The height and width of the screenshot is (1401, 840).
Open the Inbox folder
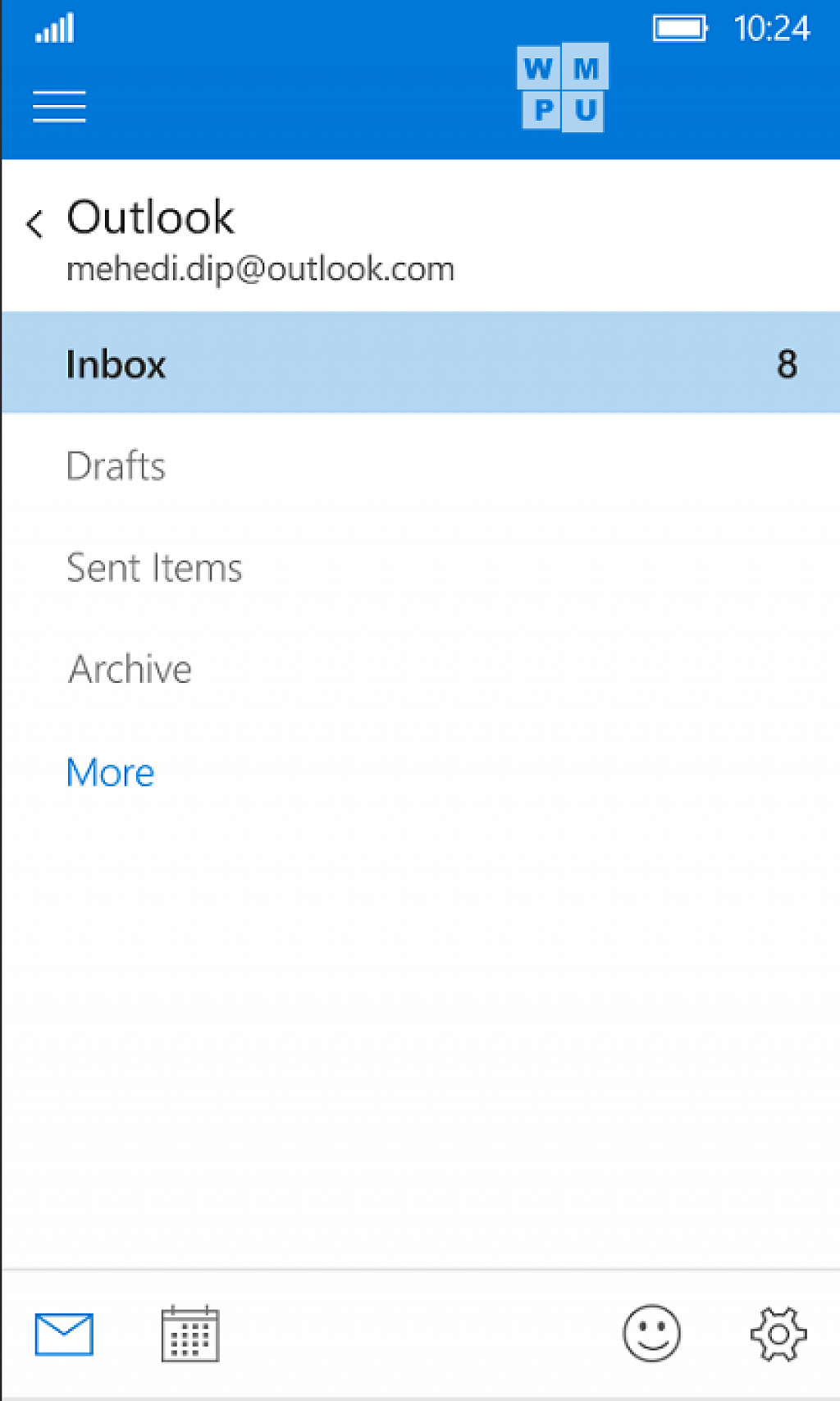pos(420,363)
